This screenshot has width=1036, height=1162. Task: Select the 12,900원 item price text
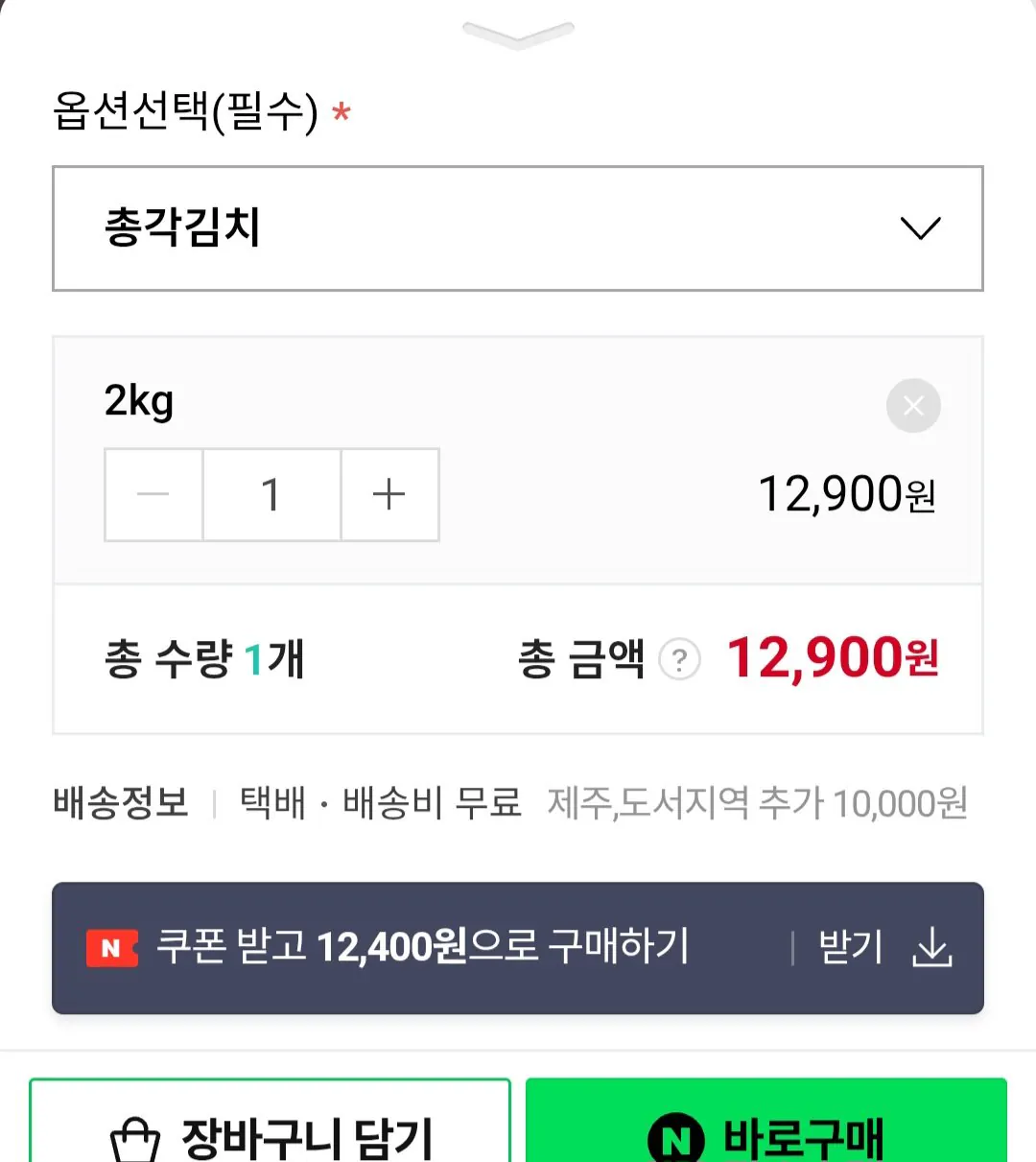(x=848, y=494)
